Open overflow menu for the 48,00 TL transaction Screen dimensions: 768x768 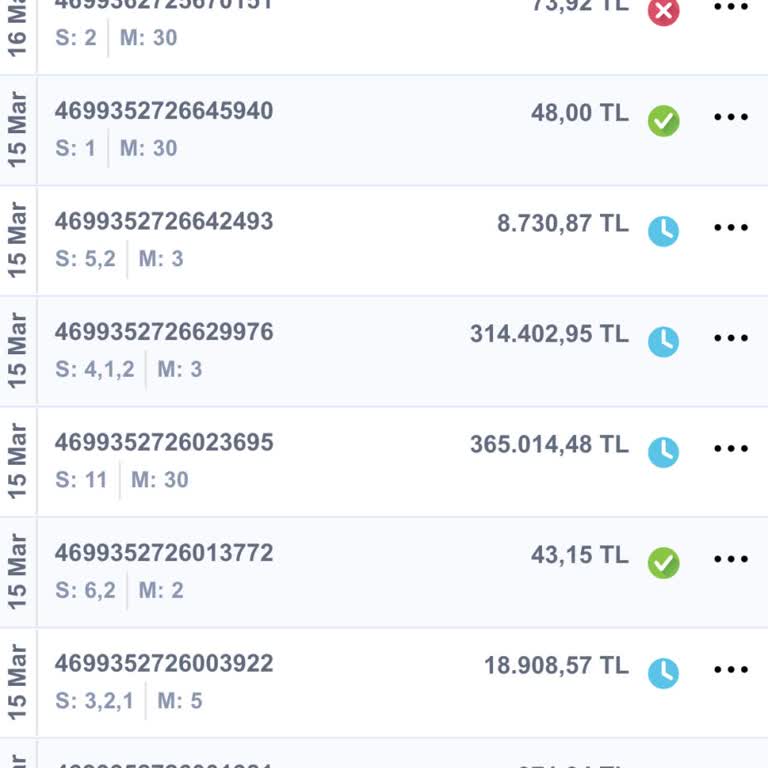click(x=731, y=117)
